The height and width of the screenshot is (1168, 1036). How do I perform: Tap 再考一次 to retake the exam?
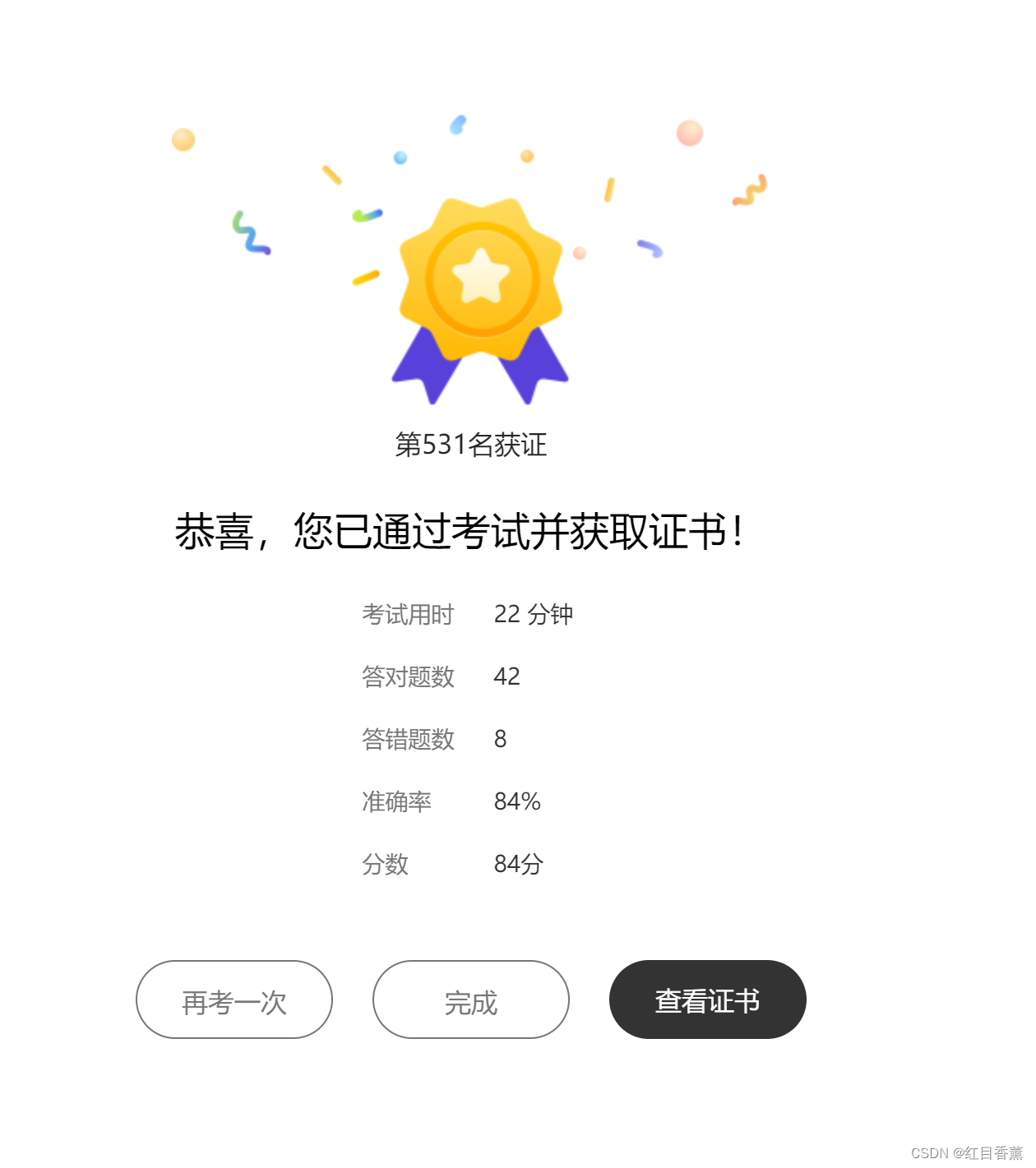pos(234,999)
